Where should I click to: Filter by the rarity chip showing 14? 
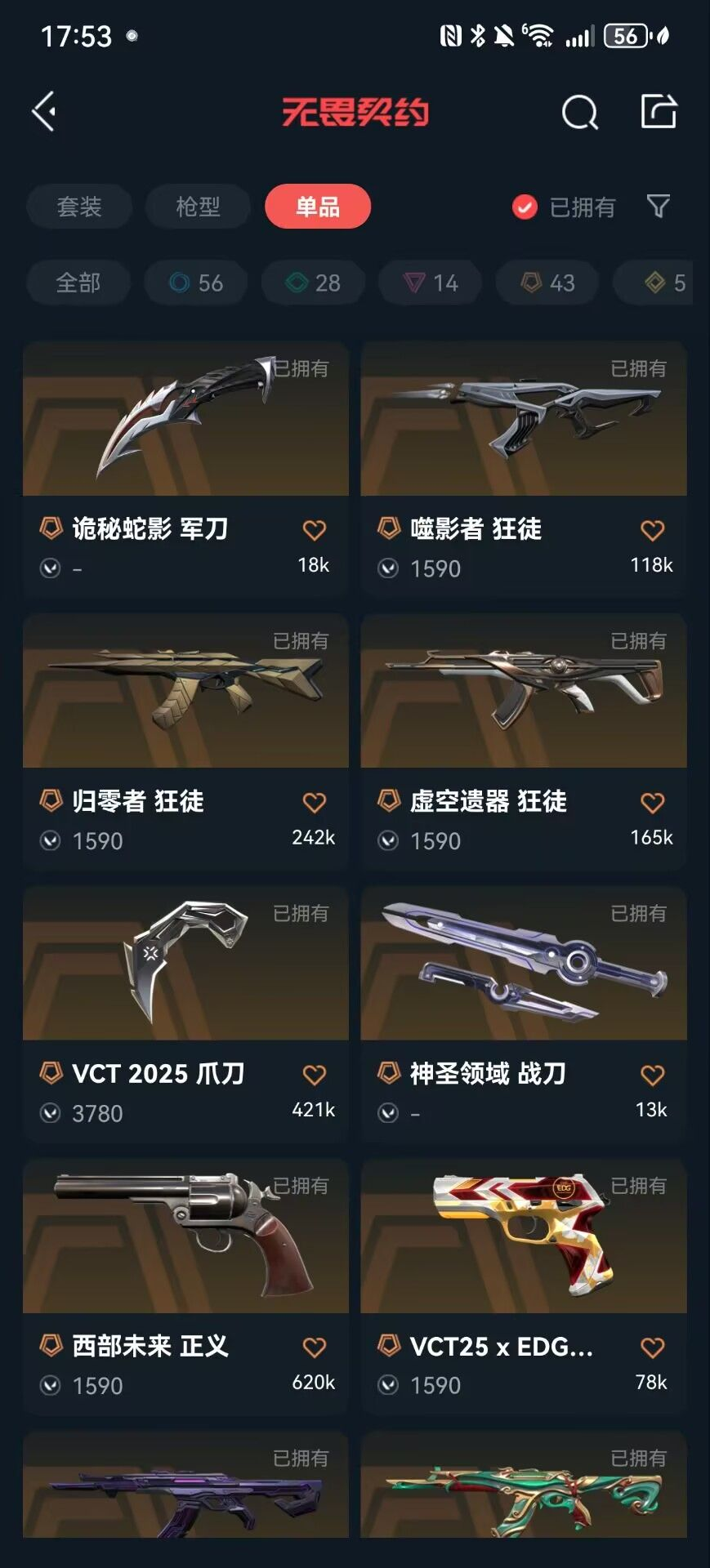point(431,283)
